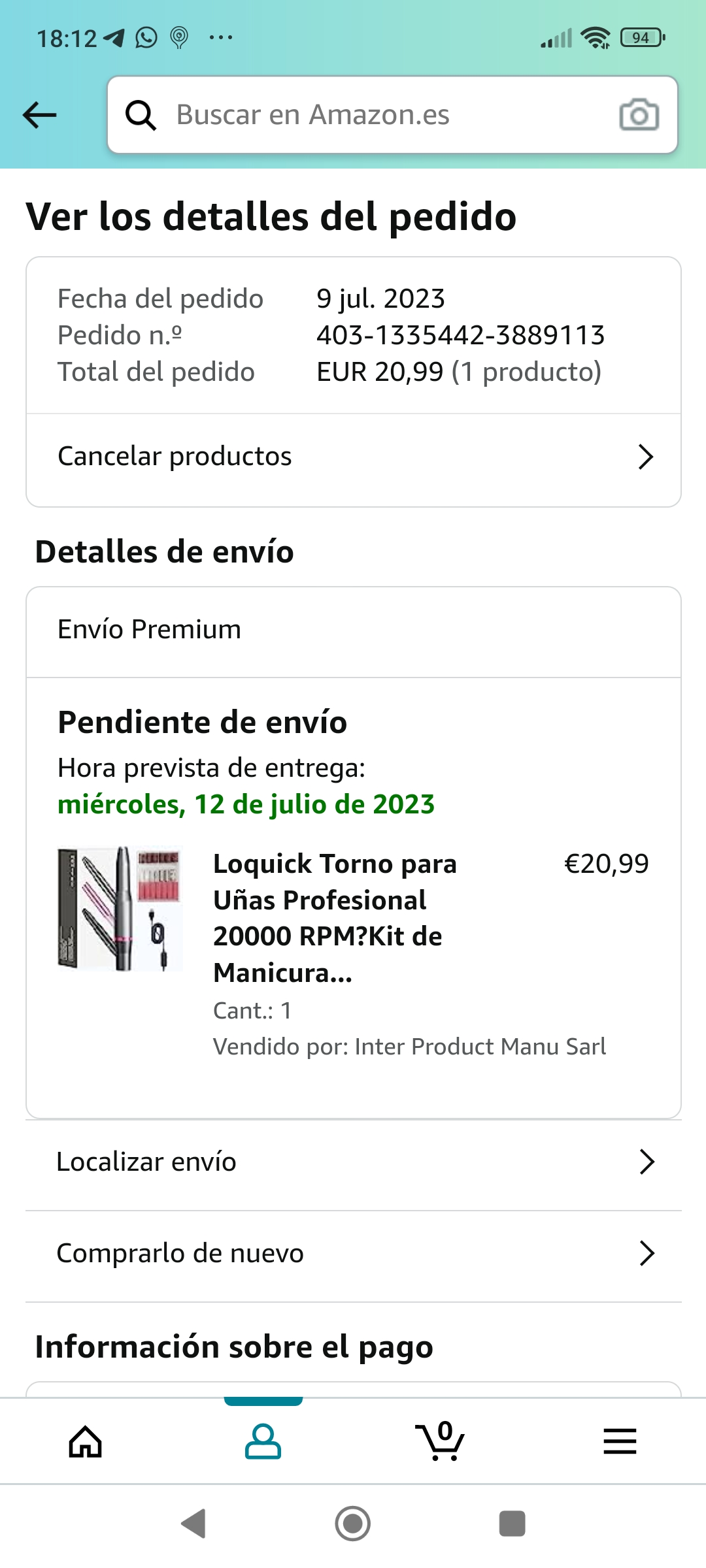Select Comprarlo de nuevo
The height and width of the screenshot is (1568, 706).
354,1253
